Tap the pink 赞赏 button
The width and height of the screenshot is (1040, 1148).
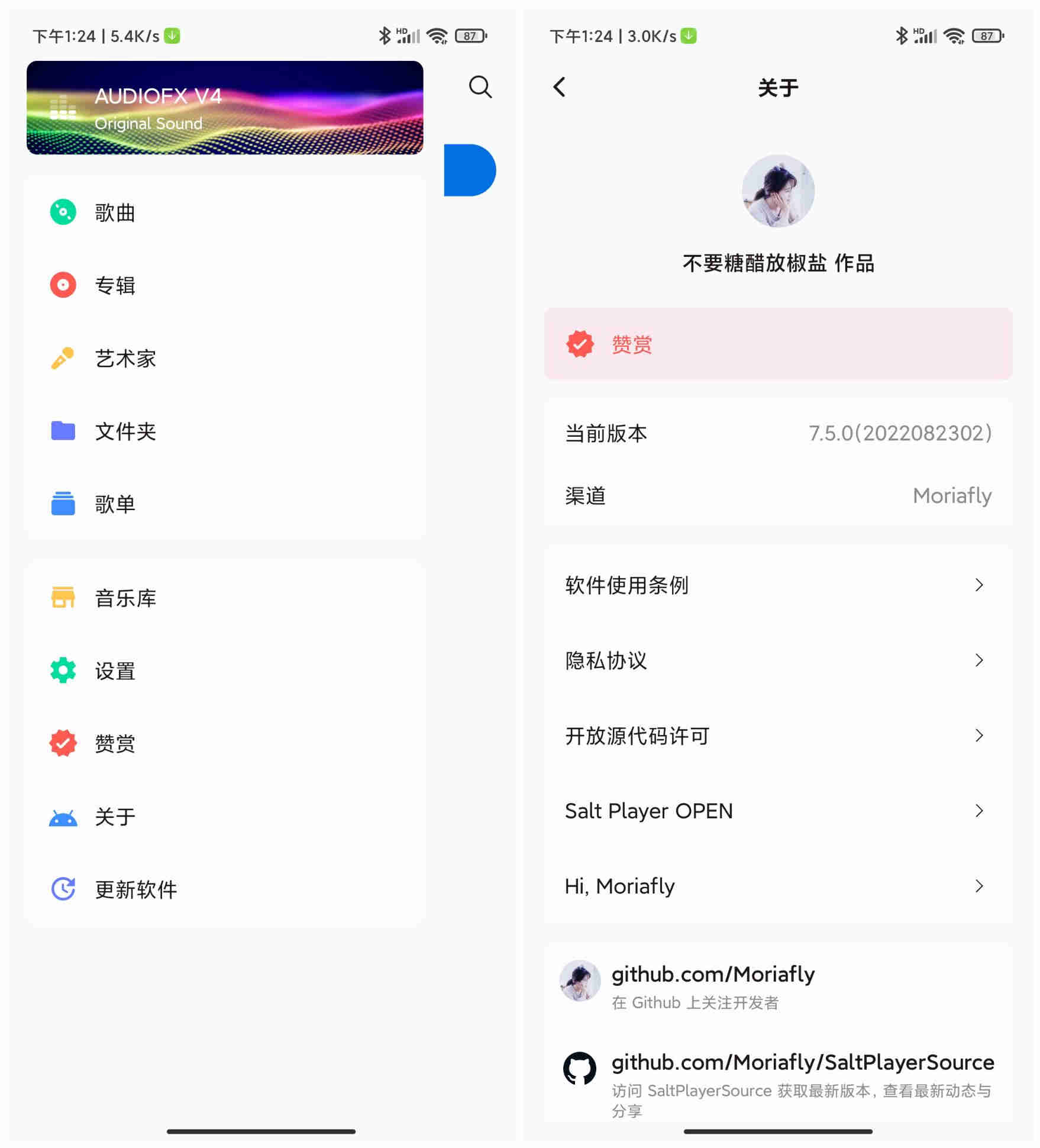click(x=777, y=344)
